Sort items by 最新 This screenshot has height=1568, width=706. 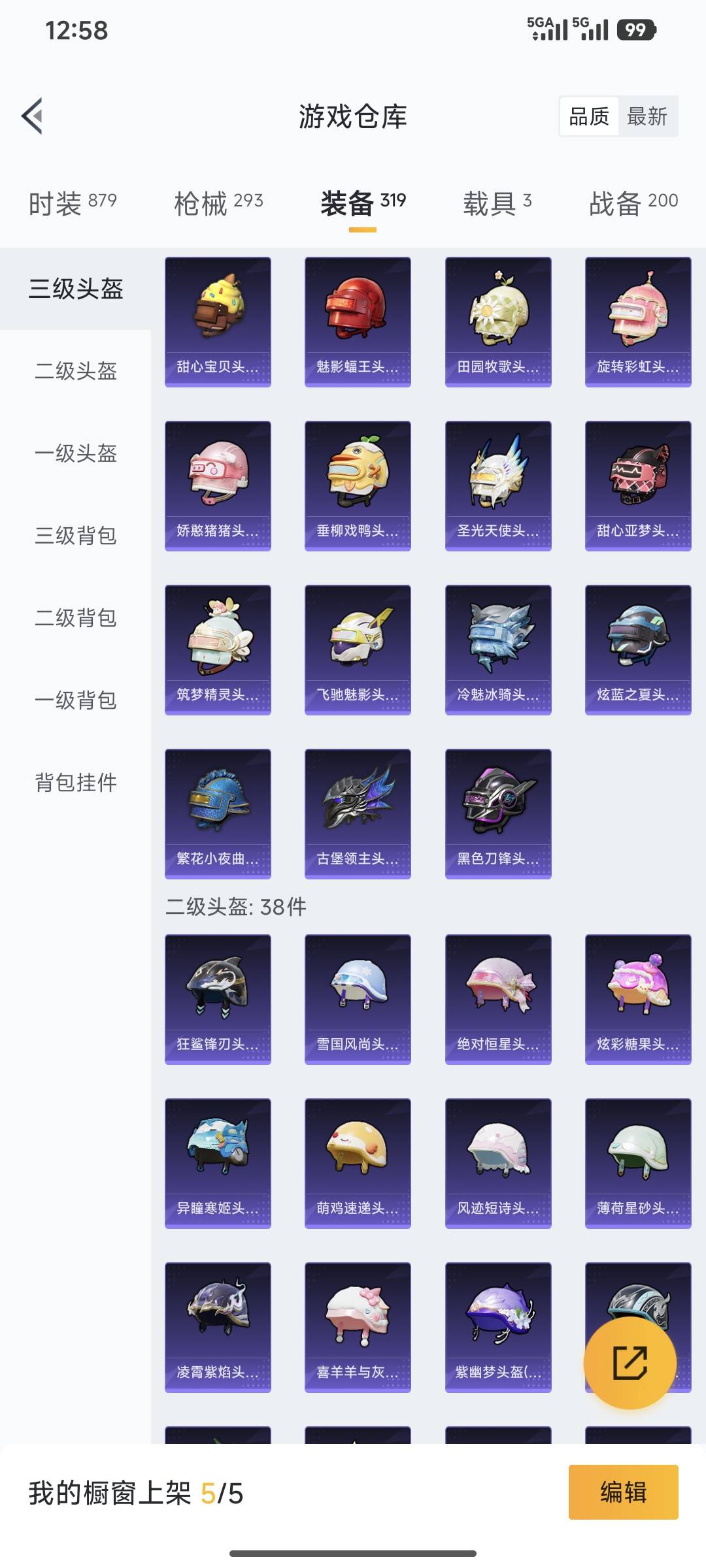click(x=647, y=117)
